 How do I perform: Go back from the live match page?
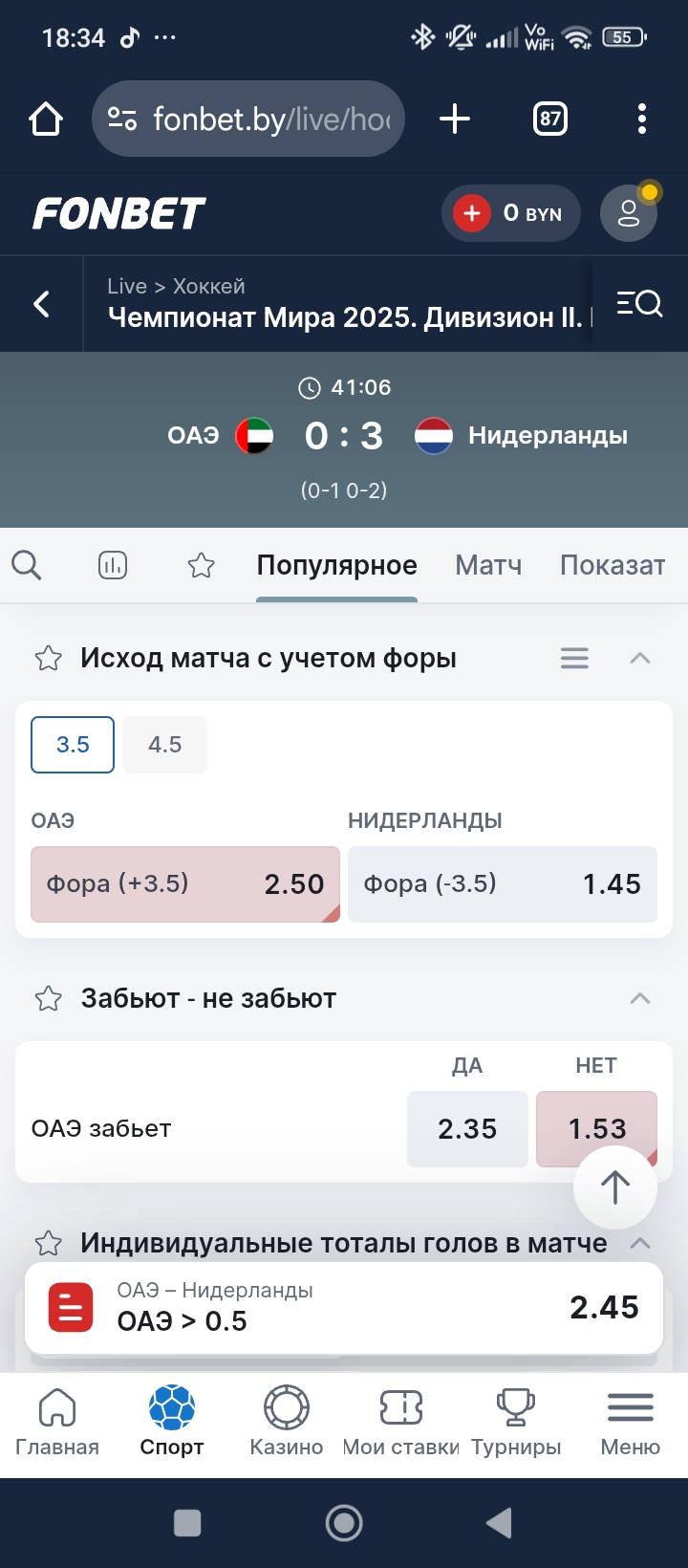[41, 304]
